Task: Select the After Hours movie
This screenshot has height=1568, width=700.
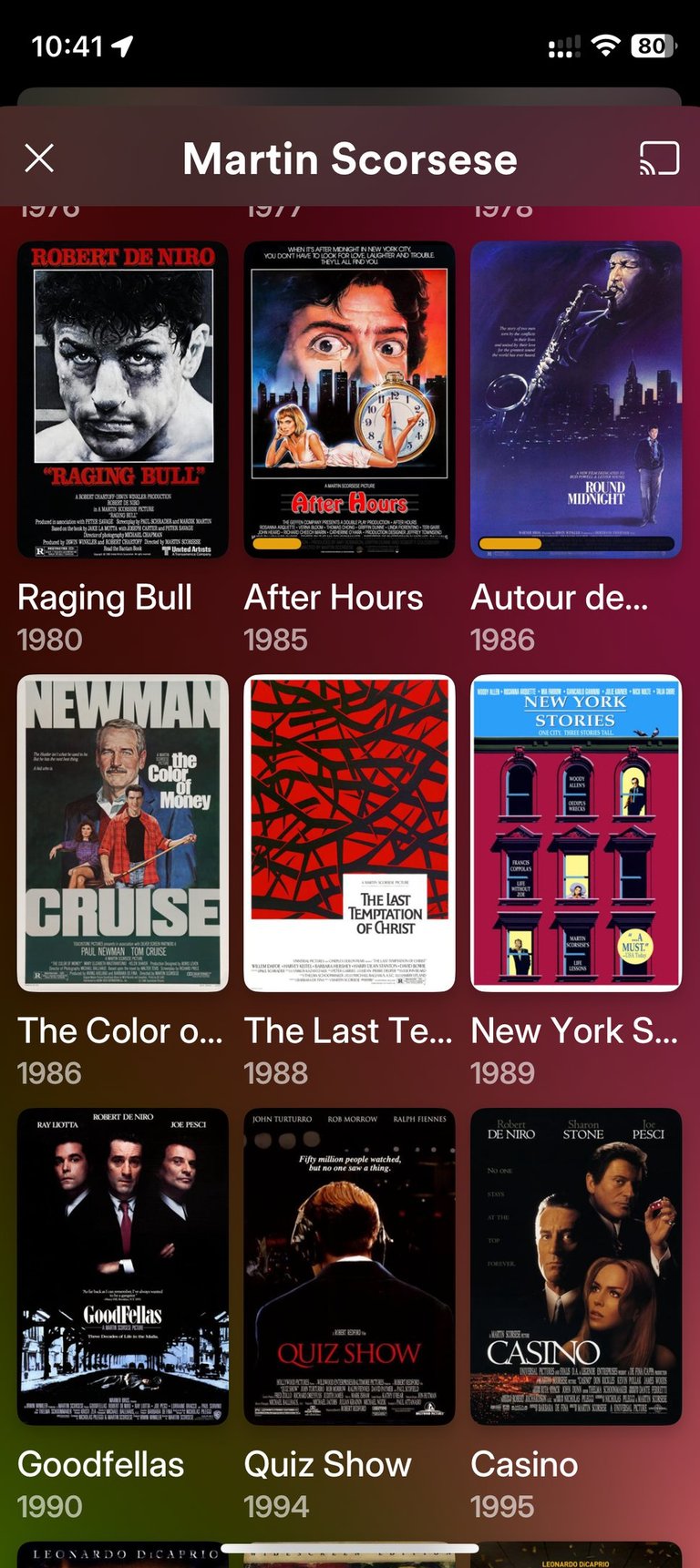Action: [x=349, y=399]
